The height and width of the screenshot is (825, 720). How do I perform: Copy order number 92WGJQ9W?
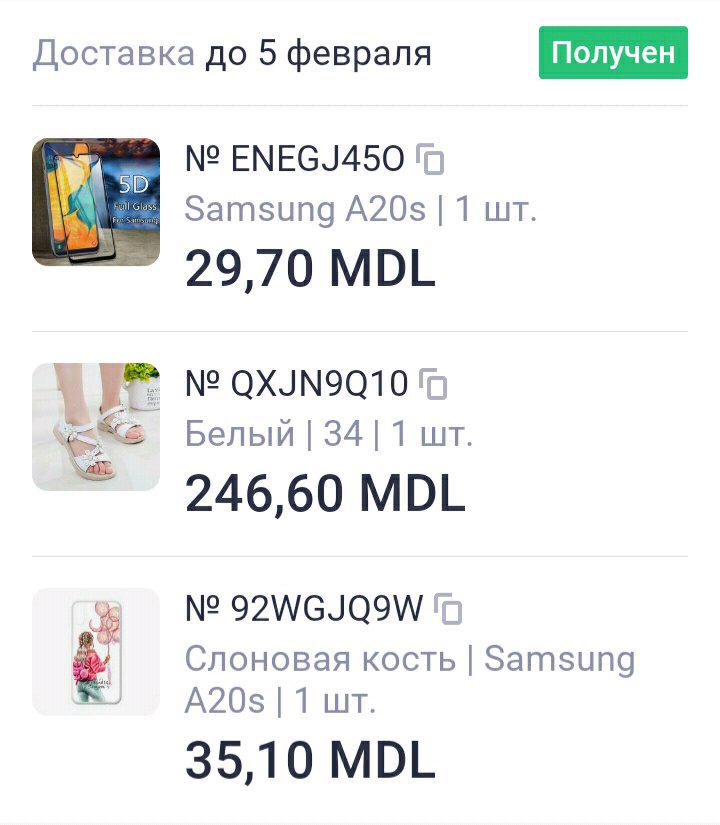pyautogui.click(x=450, y=608)
